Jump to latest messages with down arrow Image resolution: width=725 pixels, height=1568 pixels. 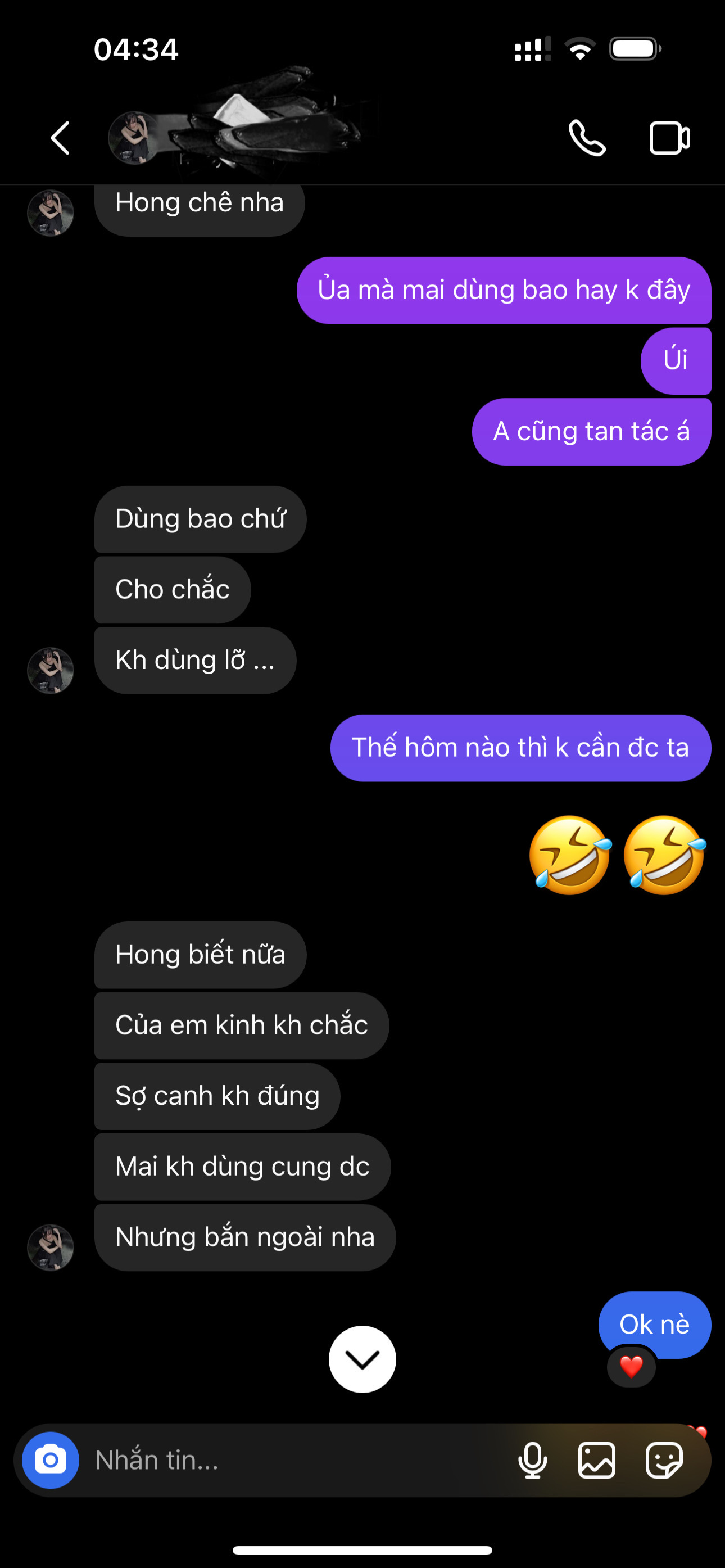coord(362,1359)
